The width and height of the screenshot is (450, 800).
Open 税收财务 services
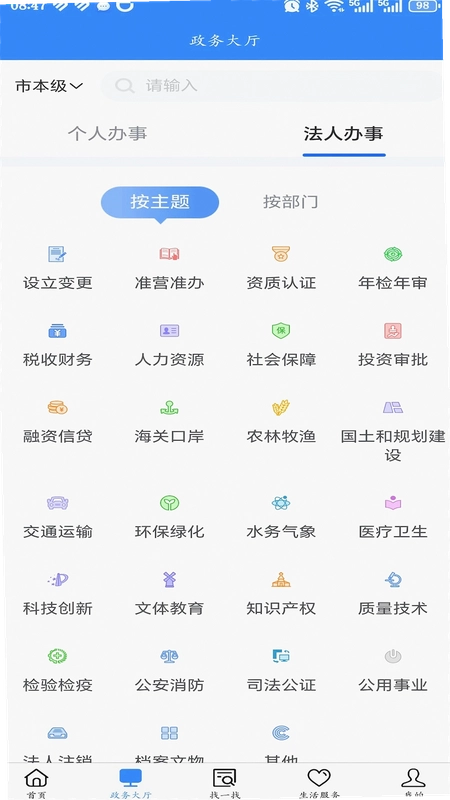pyautogui.click(x=58, y=345)
